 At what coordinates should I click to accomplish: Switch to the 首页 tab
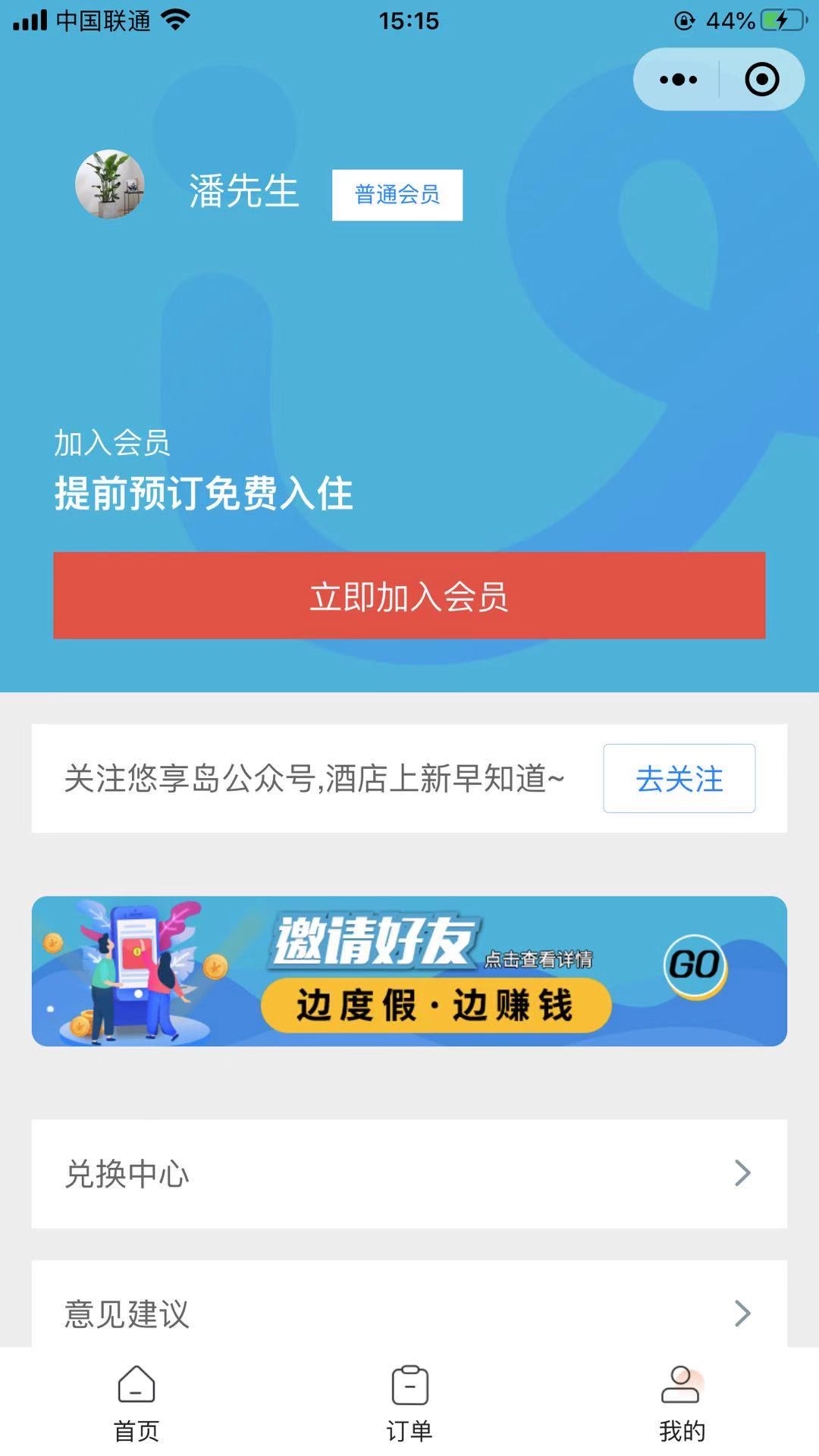[x=136, y=1403]
